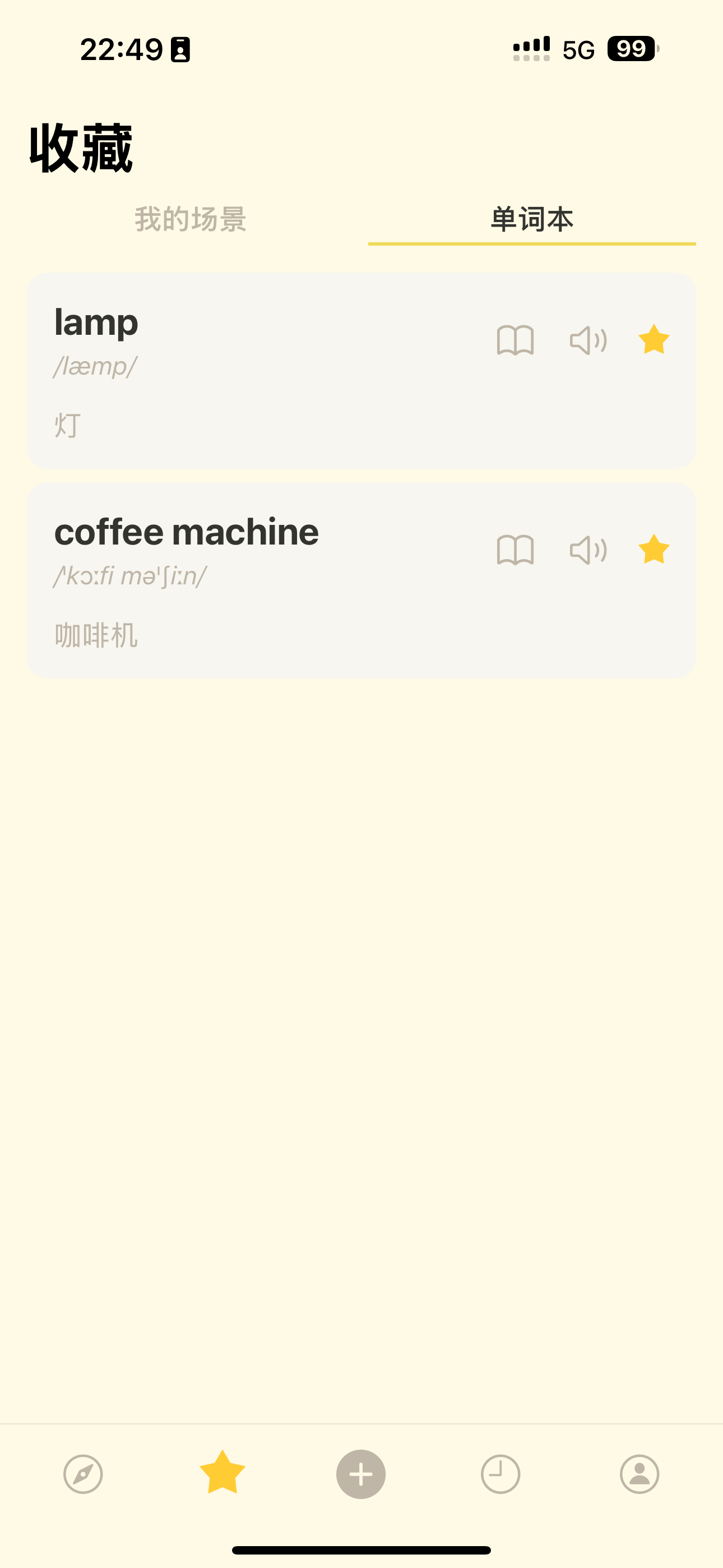Open the book icon for lamp
This screenshot has width=723, height=1568.
click(515, 340)
